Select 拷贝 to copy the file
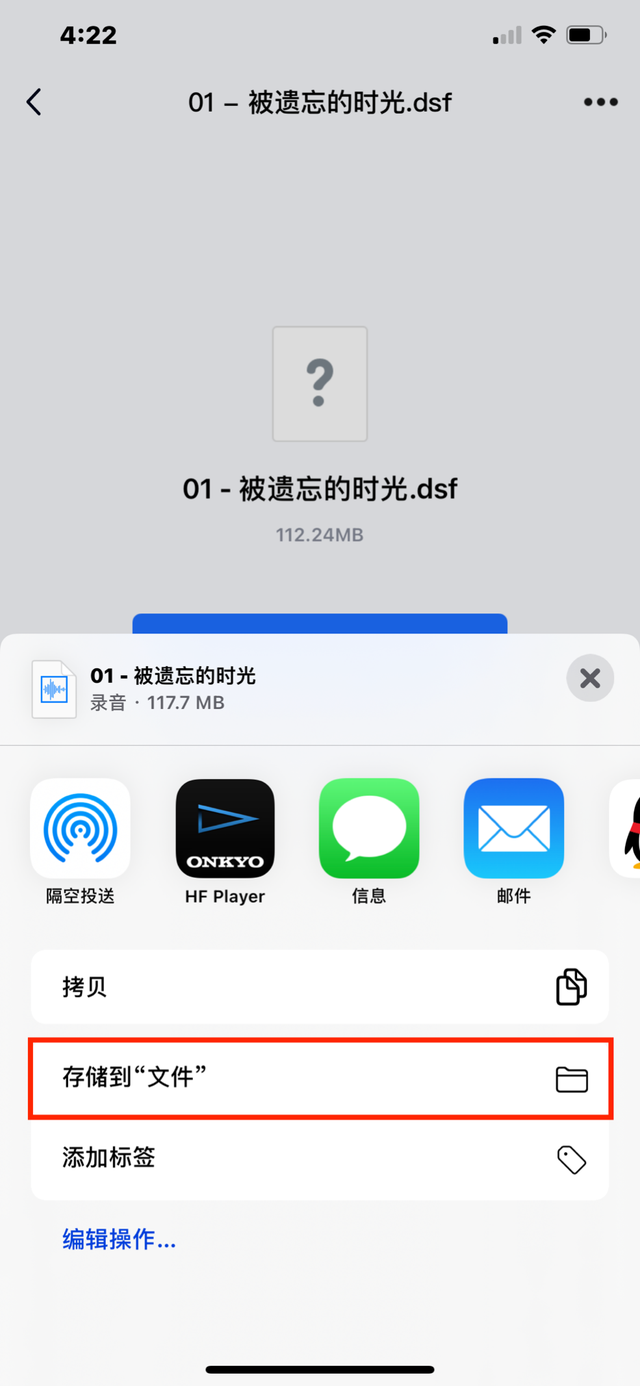The height and width of the screenshot is (1386, 640). [320, 987]
